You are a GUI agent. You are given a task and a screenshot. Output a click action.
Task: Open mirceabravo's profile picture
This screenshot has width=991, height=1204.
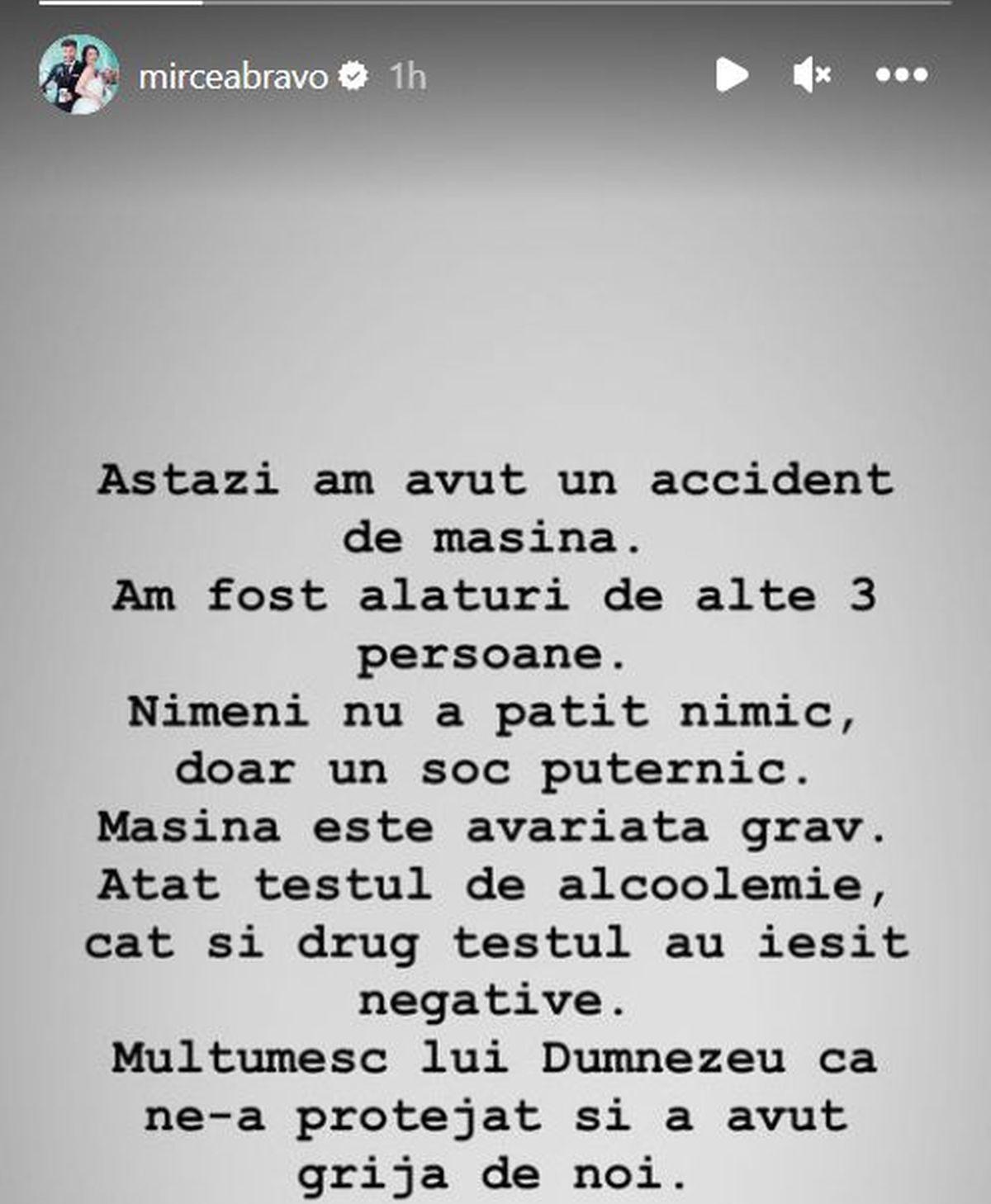(78, 75)
